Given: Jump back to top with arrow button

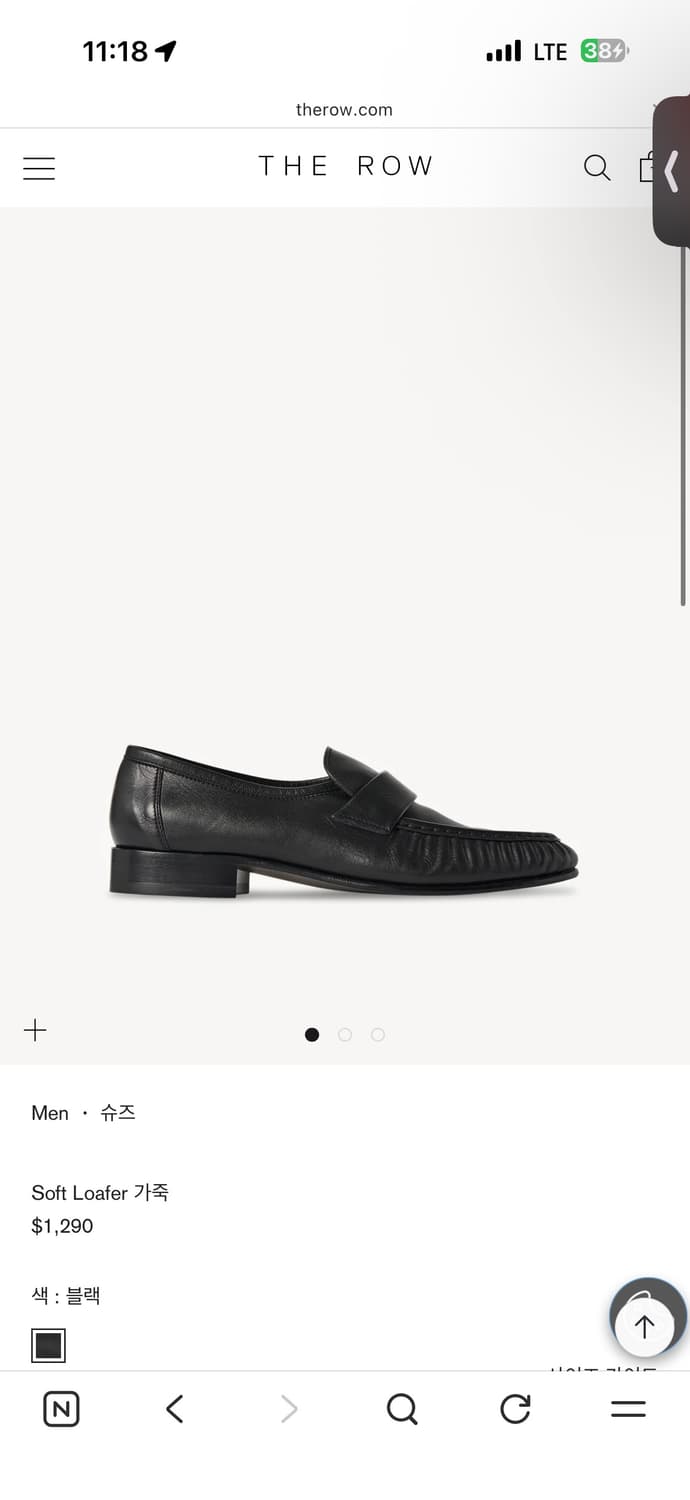Looking at the screenshot, I should pos(645,1326).
